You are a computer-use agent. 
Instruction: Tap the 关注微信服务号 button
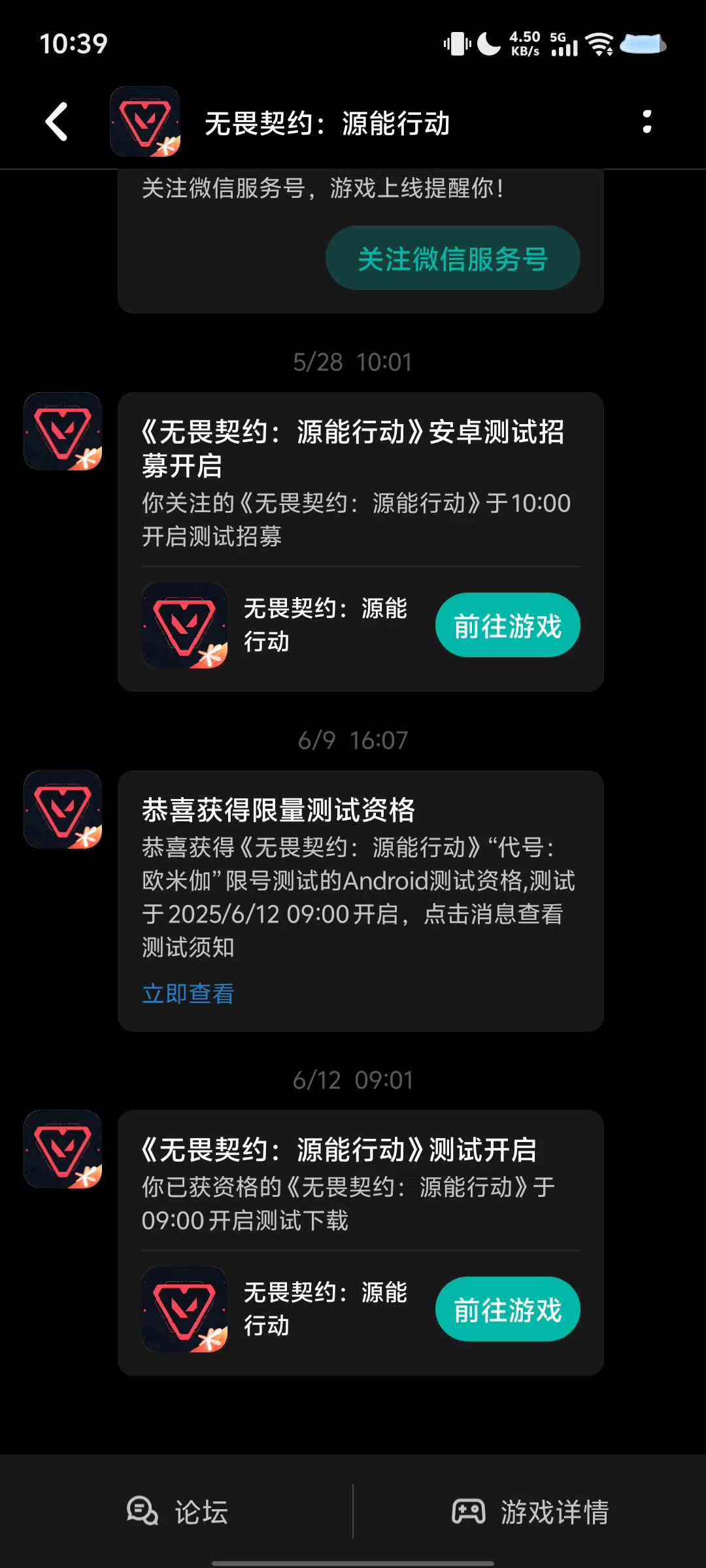[x=452, y=258]
